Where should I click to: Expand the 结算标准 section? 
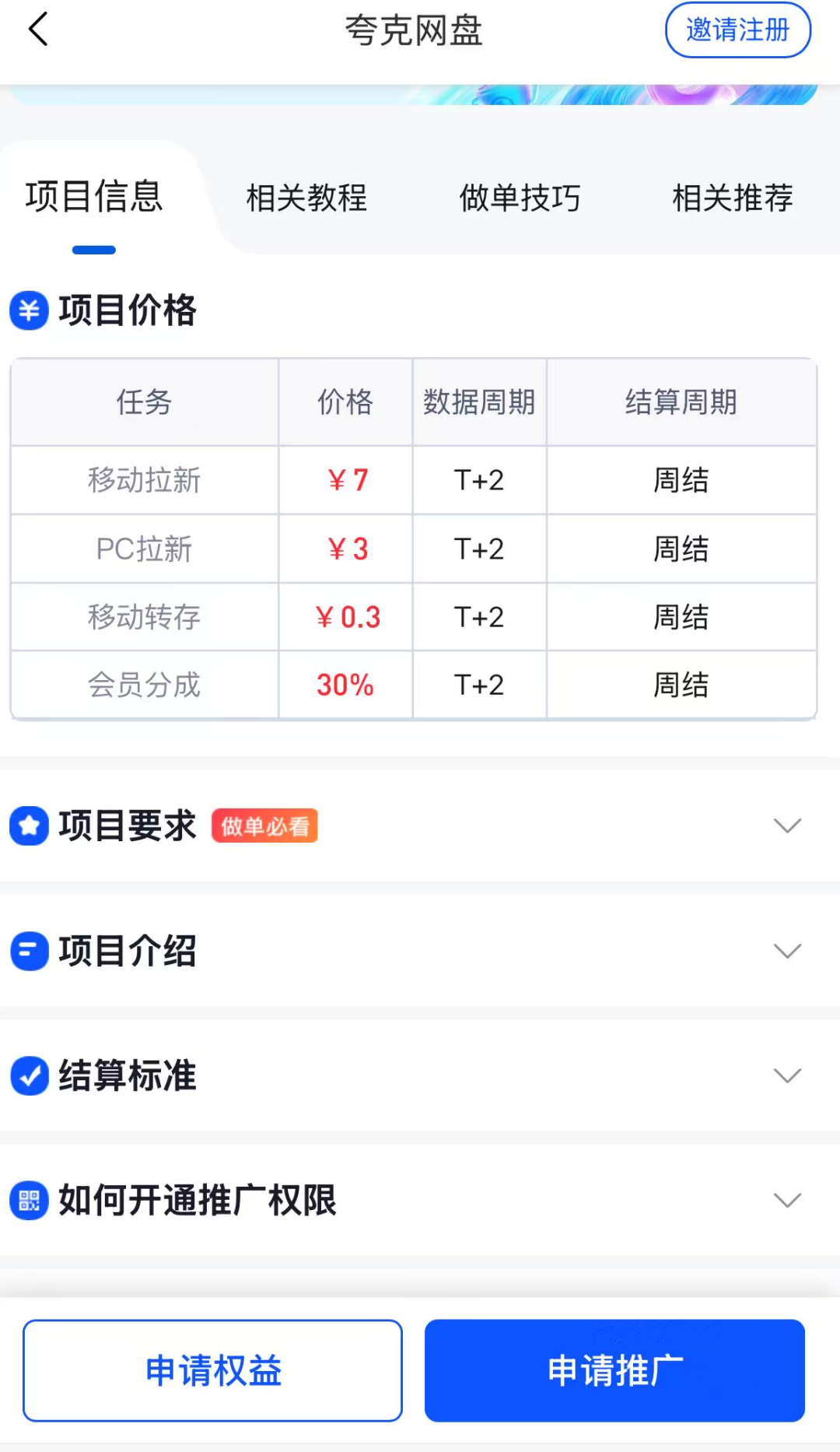[420, 1075]
